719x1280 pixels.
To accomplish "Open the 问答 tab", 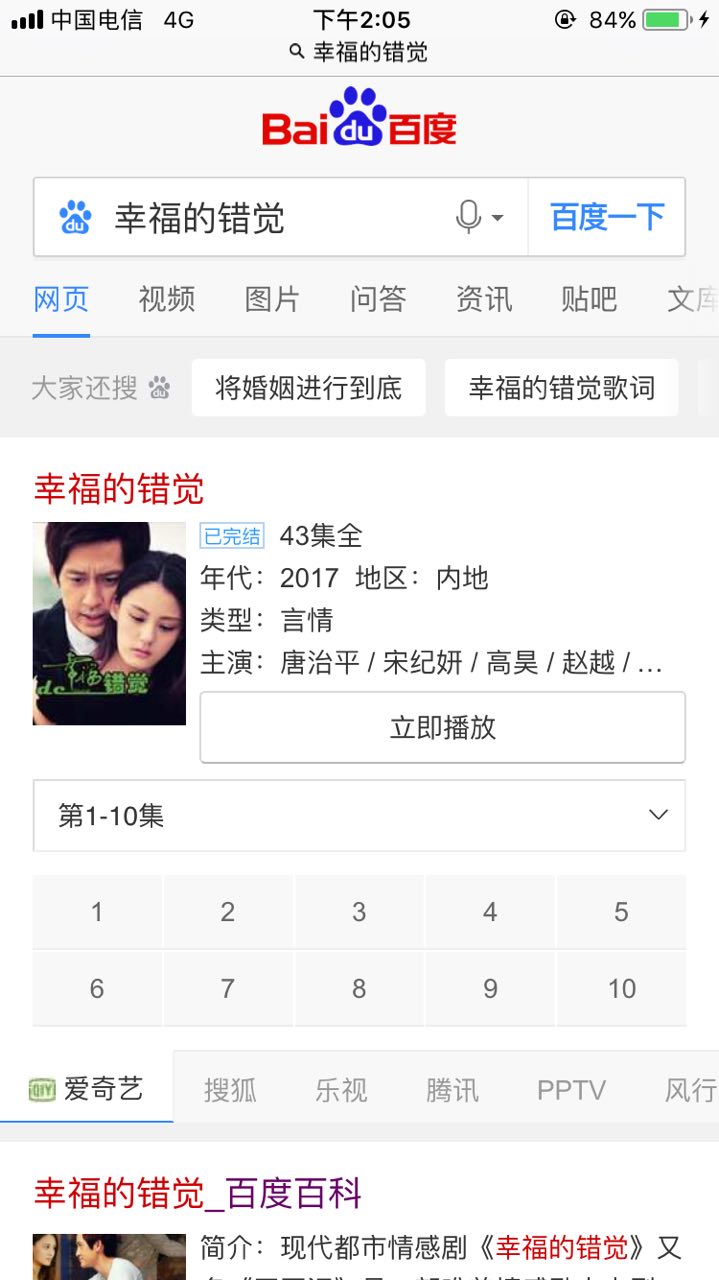I will [378, 299].
